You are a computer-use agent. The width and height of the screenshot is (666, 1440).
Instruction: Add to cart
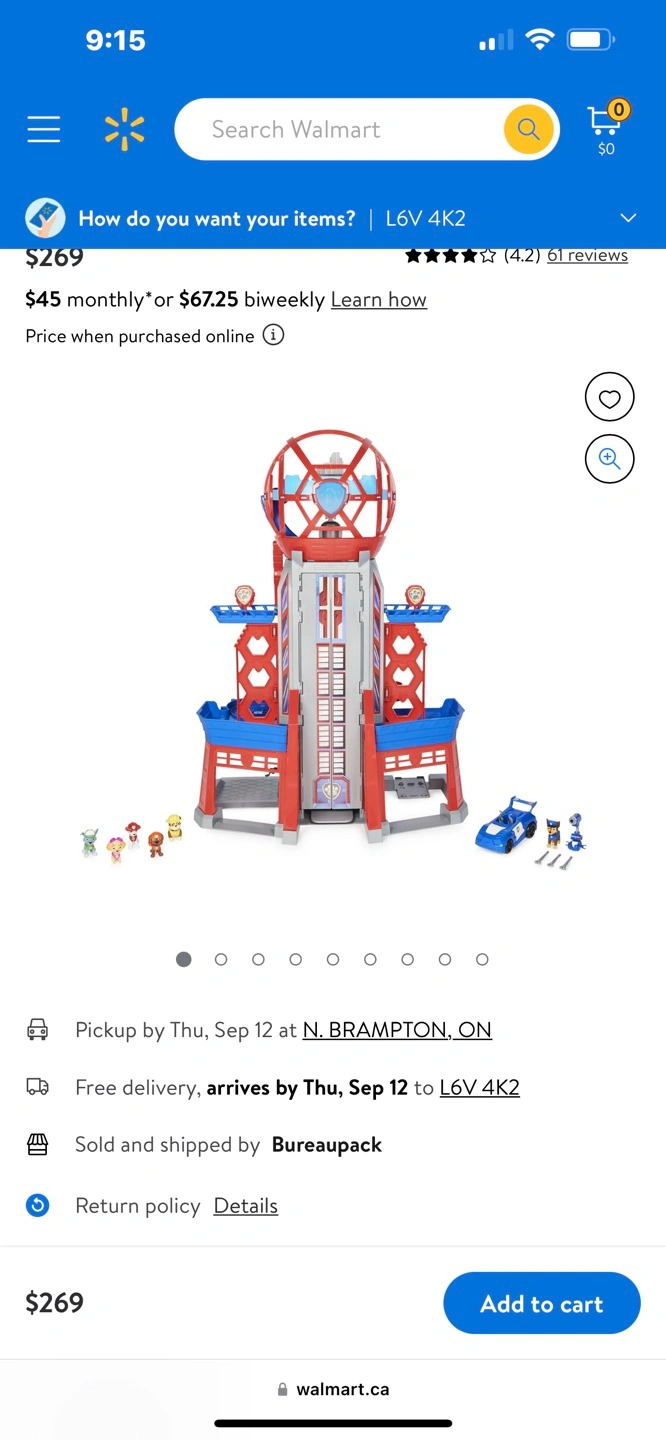click(541, 1303)
